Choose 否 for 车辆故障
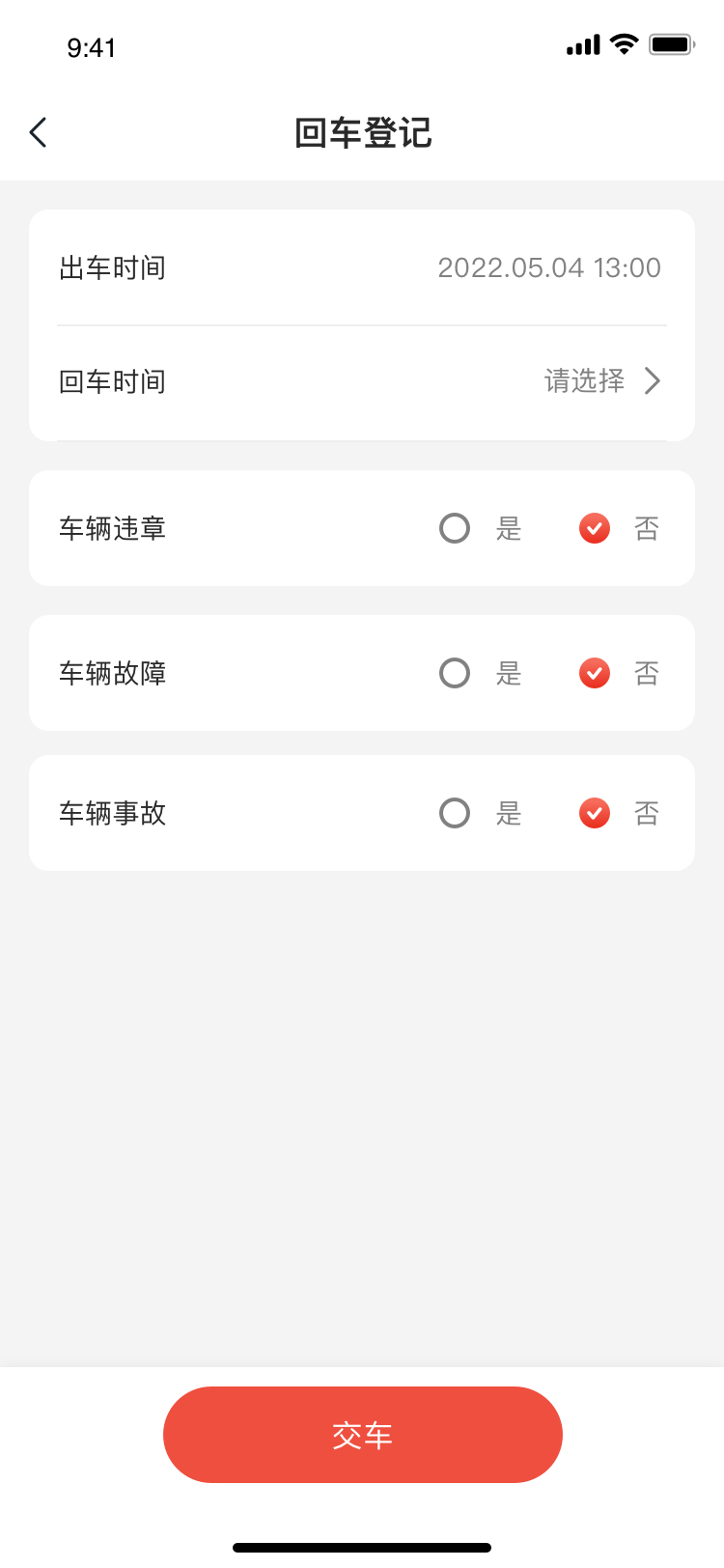 click(x=595, y=673)
